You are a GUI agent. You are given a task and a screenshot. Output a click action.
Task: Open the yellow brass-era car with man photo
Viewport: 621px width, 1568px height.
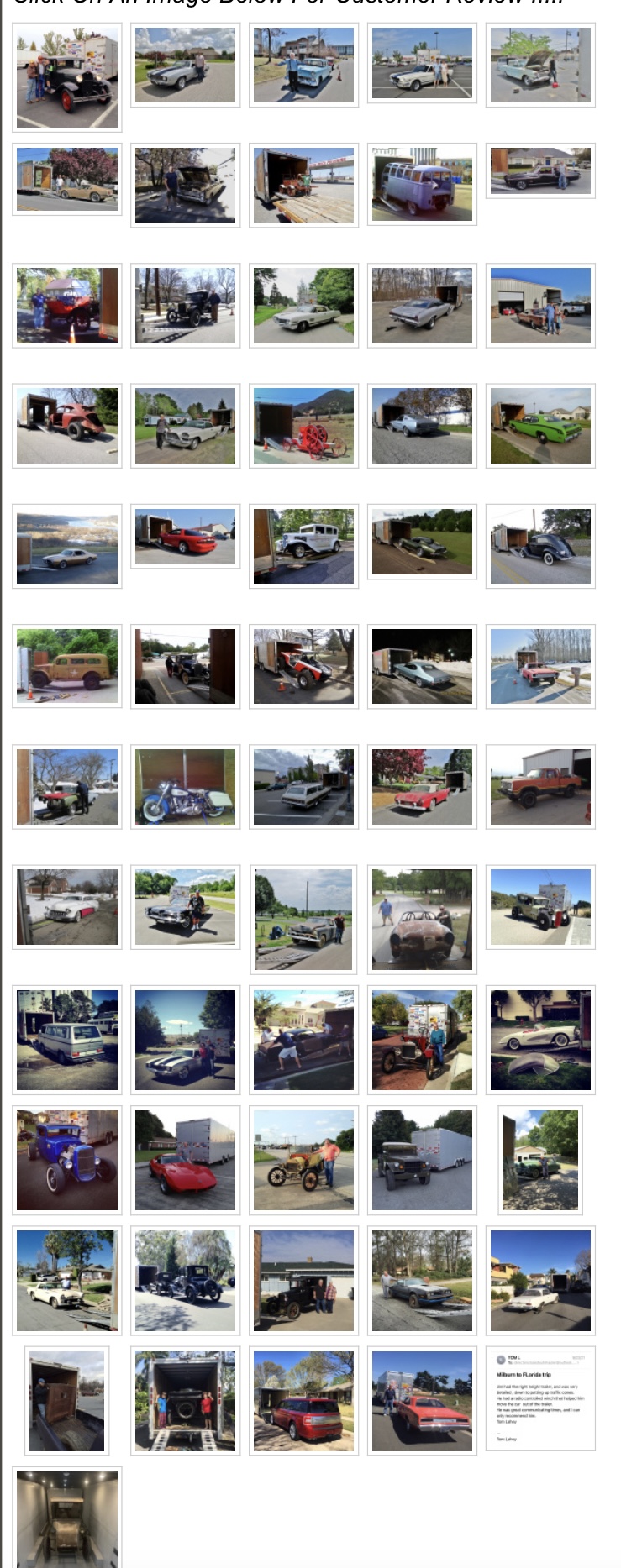coord(303,1160)
